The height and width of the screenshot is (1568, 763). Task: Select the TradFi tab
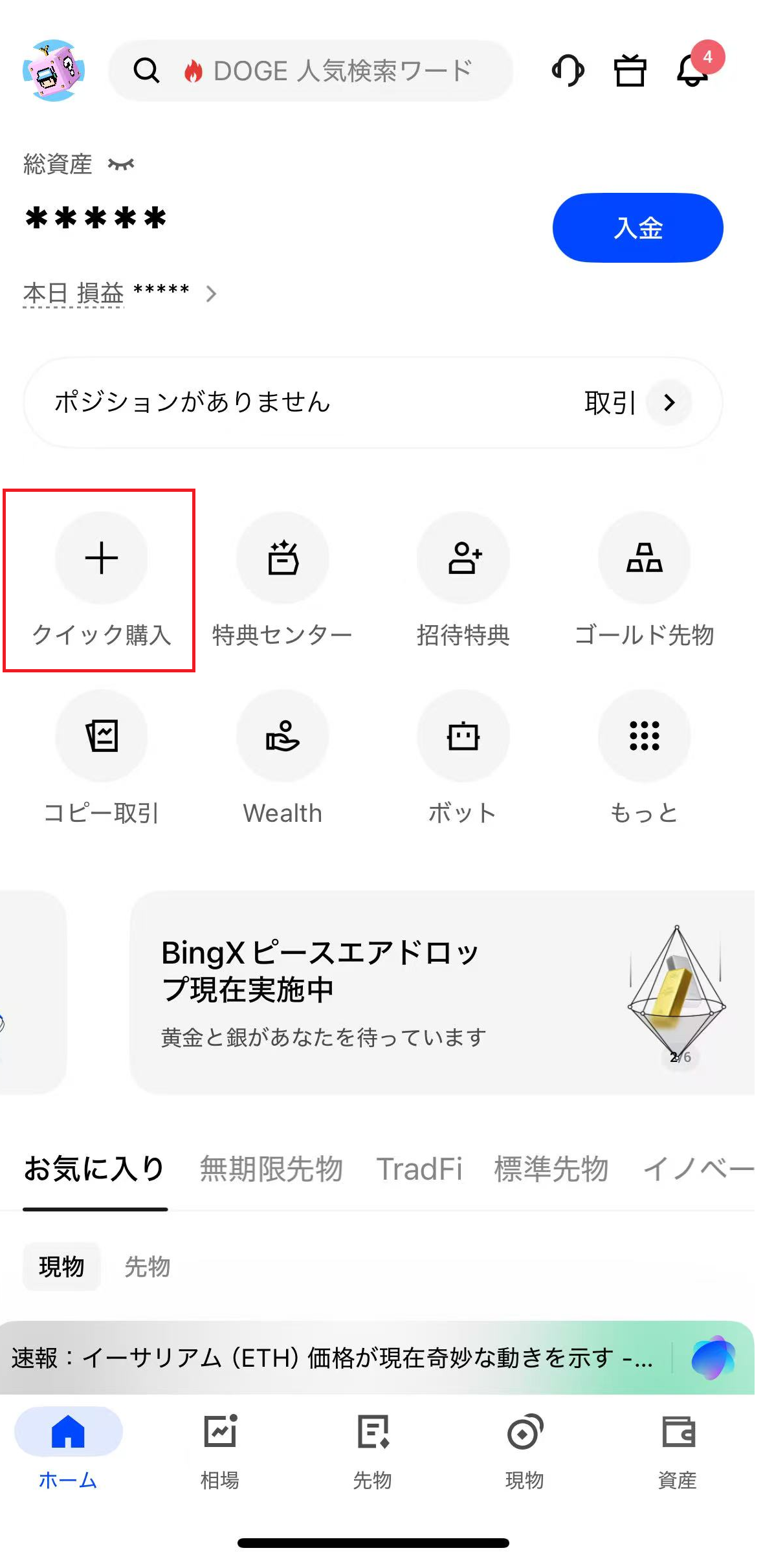click(x=419, y=1169)
